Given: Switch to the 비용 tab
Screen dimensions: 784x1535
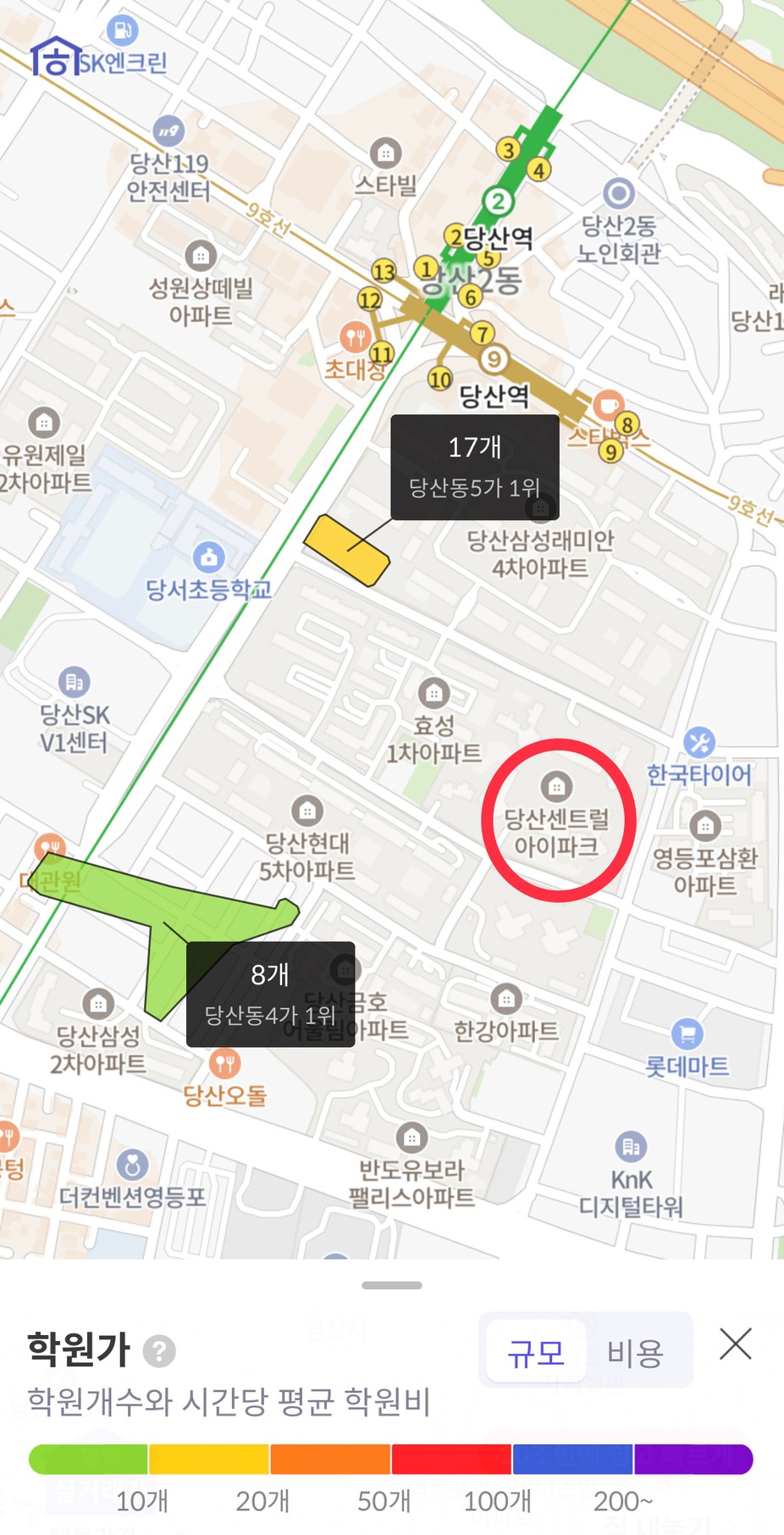Looking at the screenshot, I should tap(635, 1353).
